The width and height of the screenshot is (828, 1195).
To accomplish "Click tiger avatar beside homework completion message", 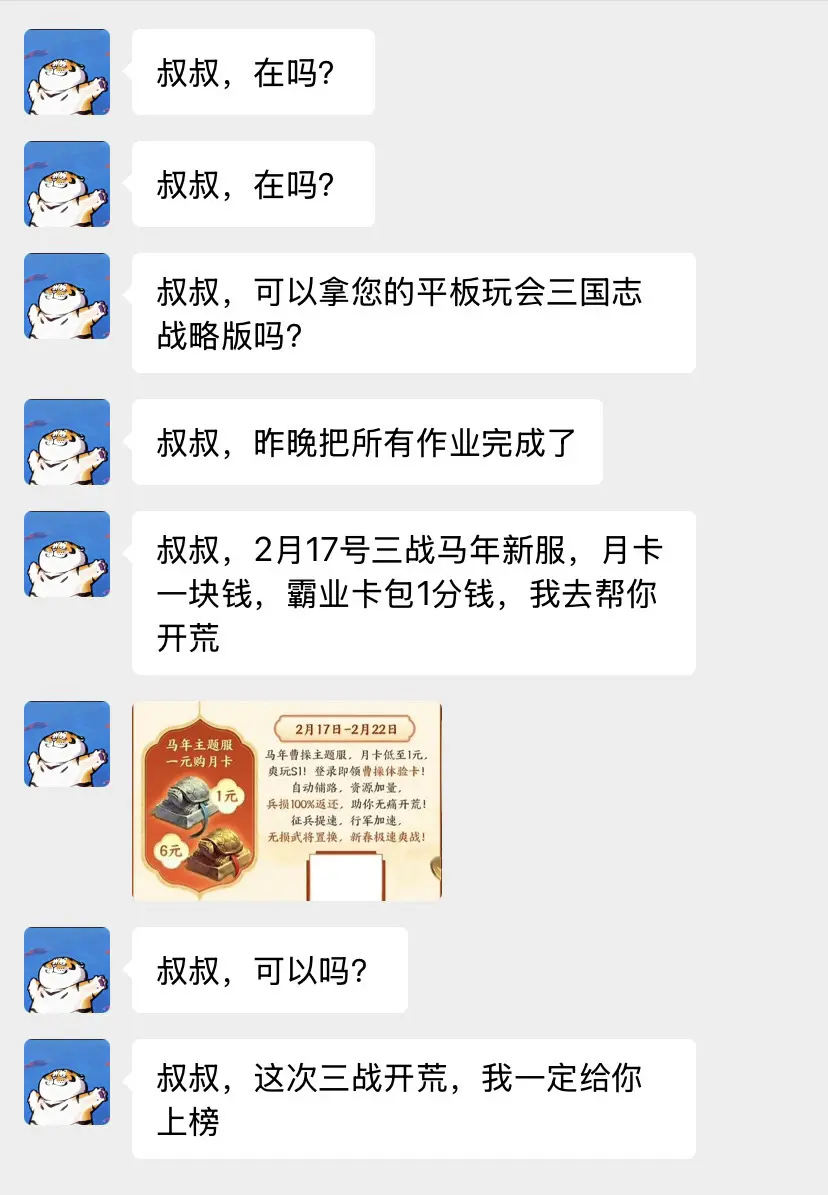I will (66, 442).
